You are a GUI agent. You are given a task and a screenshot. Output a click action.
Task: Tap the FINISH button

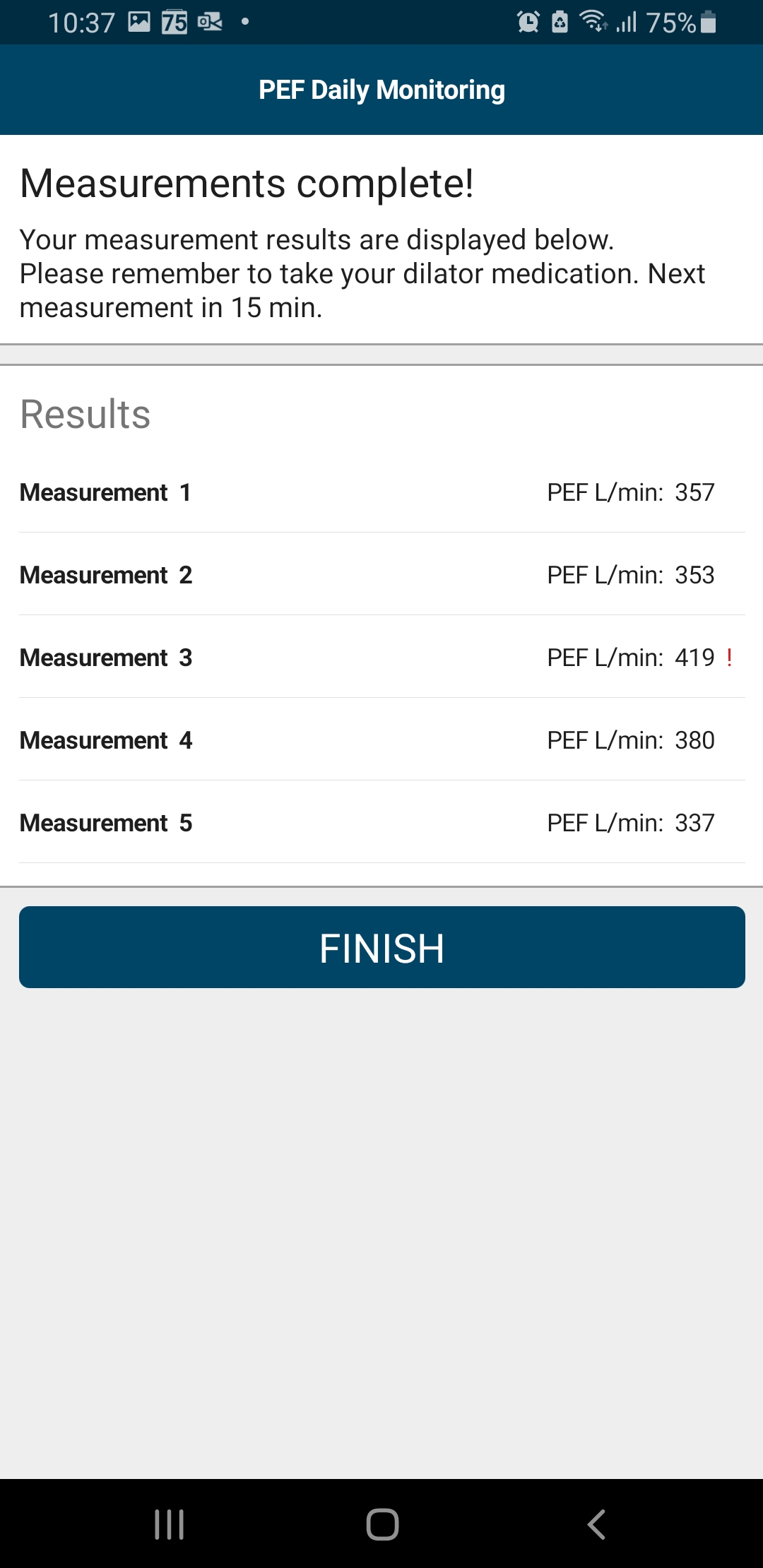pos(381,947)
